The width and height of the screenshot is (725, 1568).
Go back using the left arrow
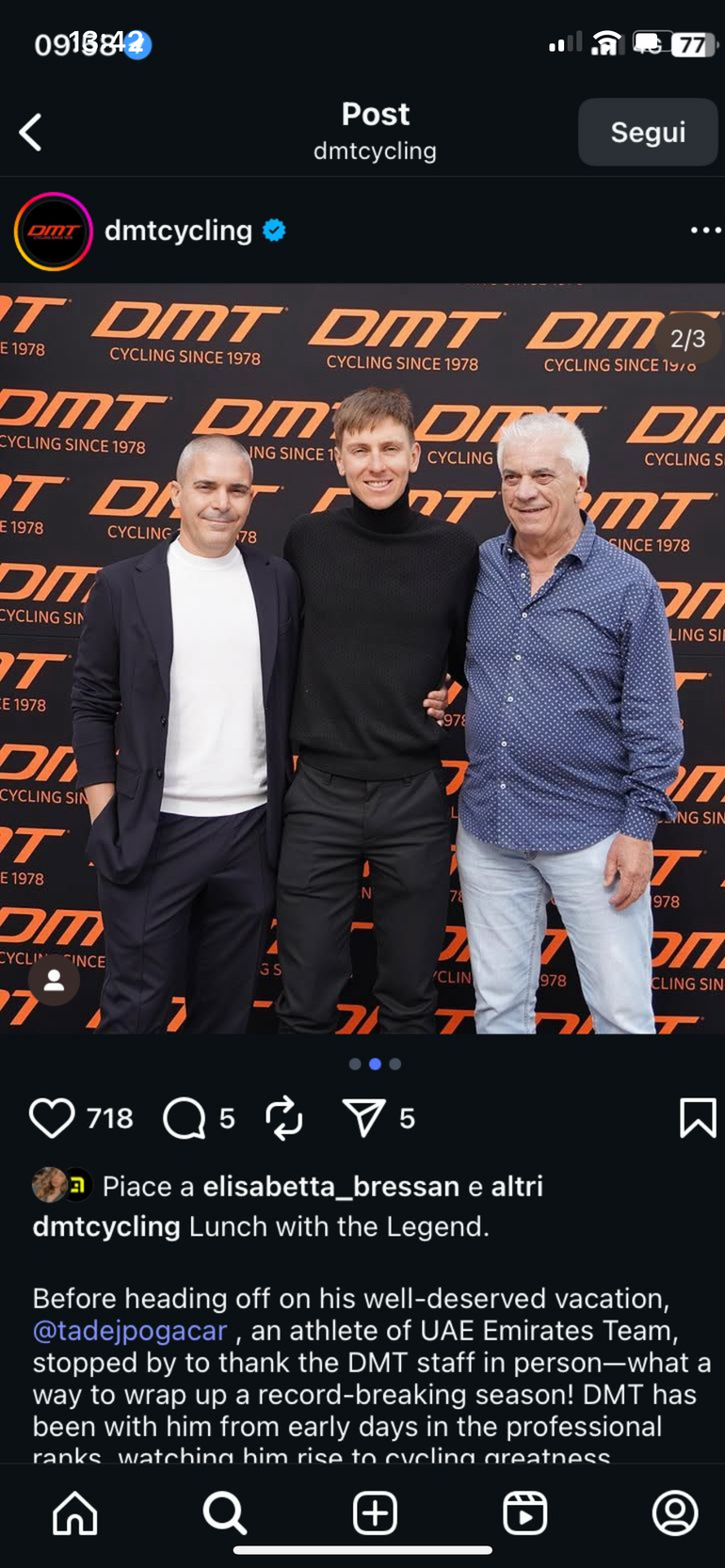click(x=31, y=132)
